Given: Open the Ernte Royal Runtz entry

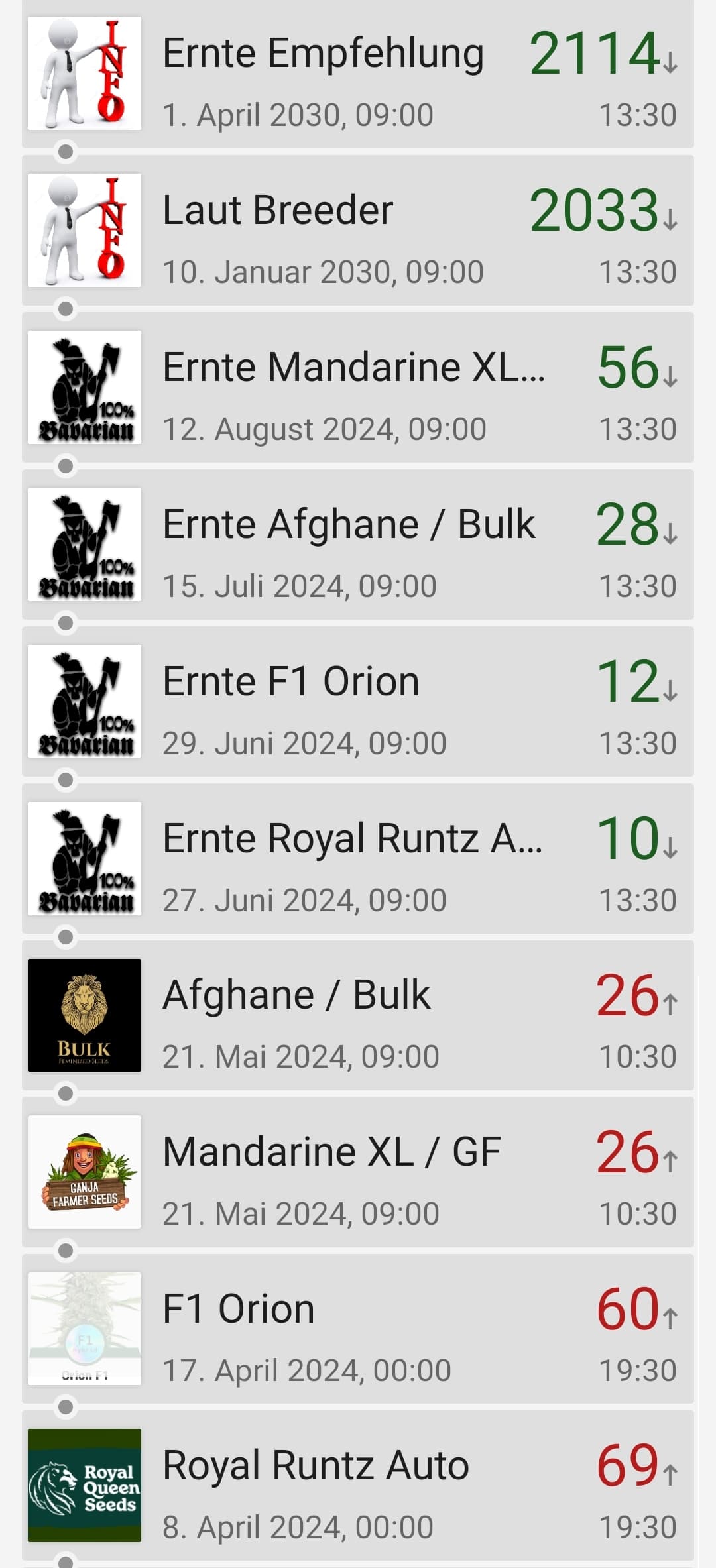Looking at the screenshot, I should coord(358,858).
